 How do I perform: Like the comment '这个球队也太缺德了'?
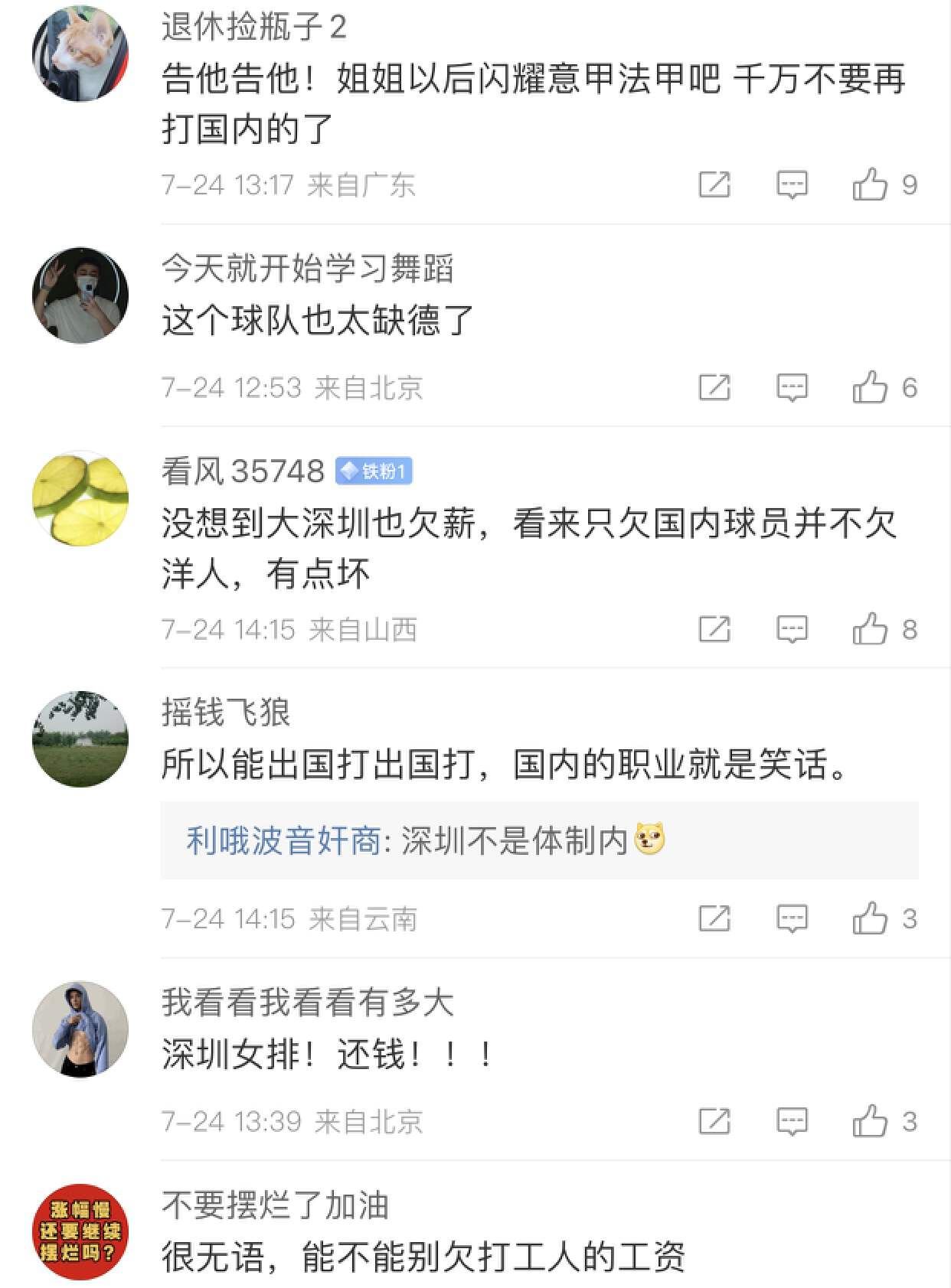click(x=870, y=388)
